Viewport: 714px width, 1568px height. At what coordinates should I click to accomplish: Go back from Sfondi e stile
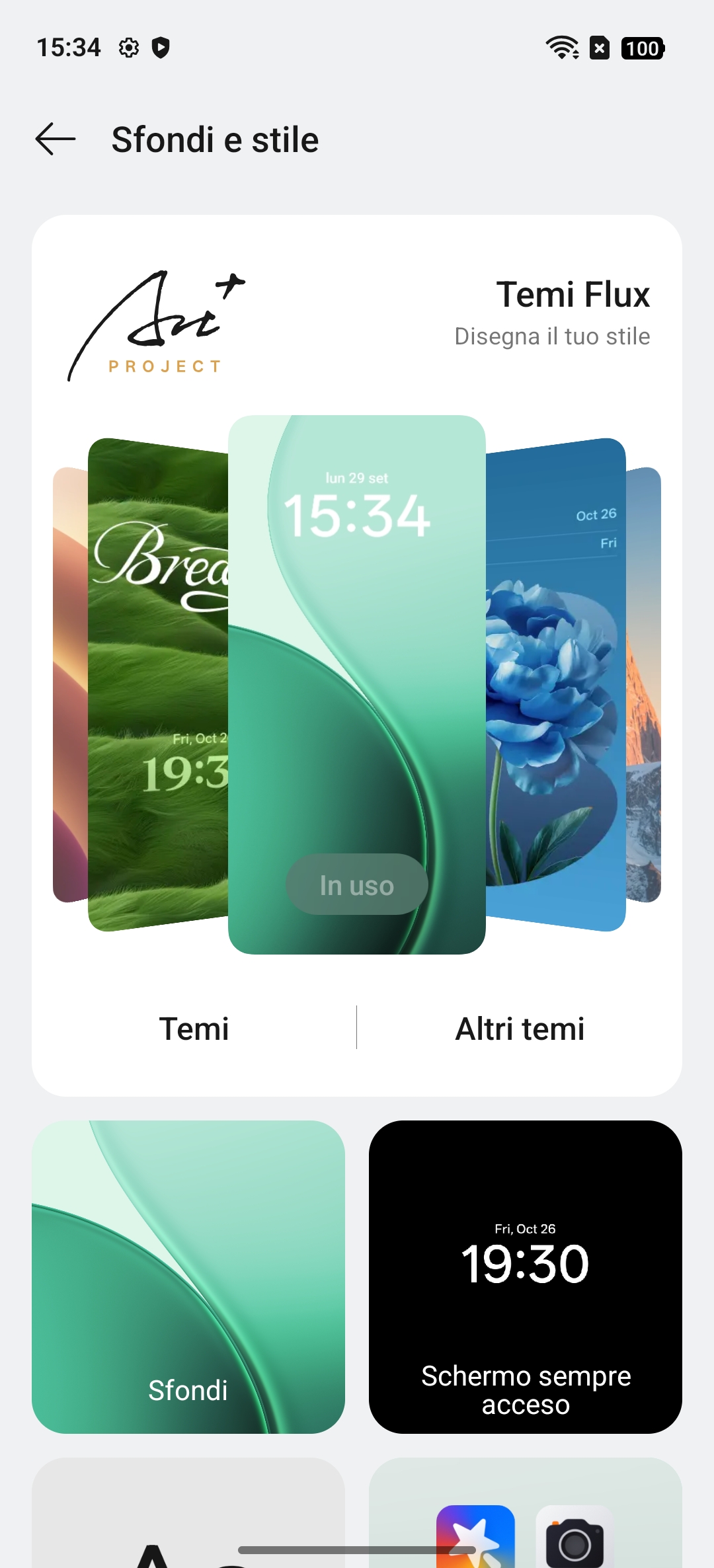pos(56,139)
